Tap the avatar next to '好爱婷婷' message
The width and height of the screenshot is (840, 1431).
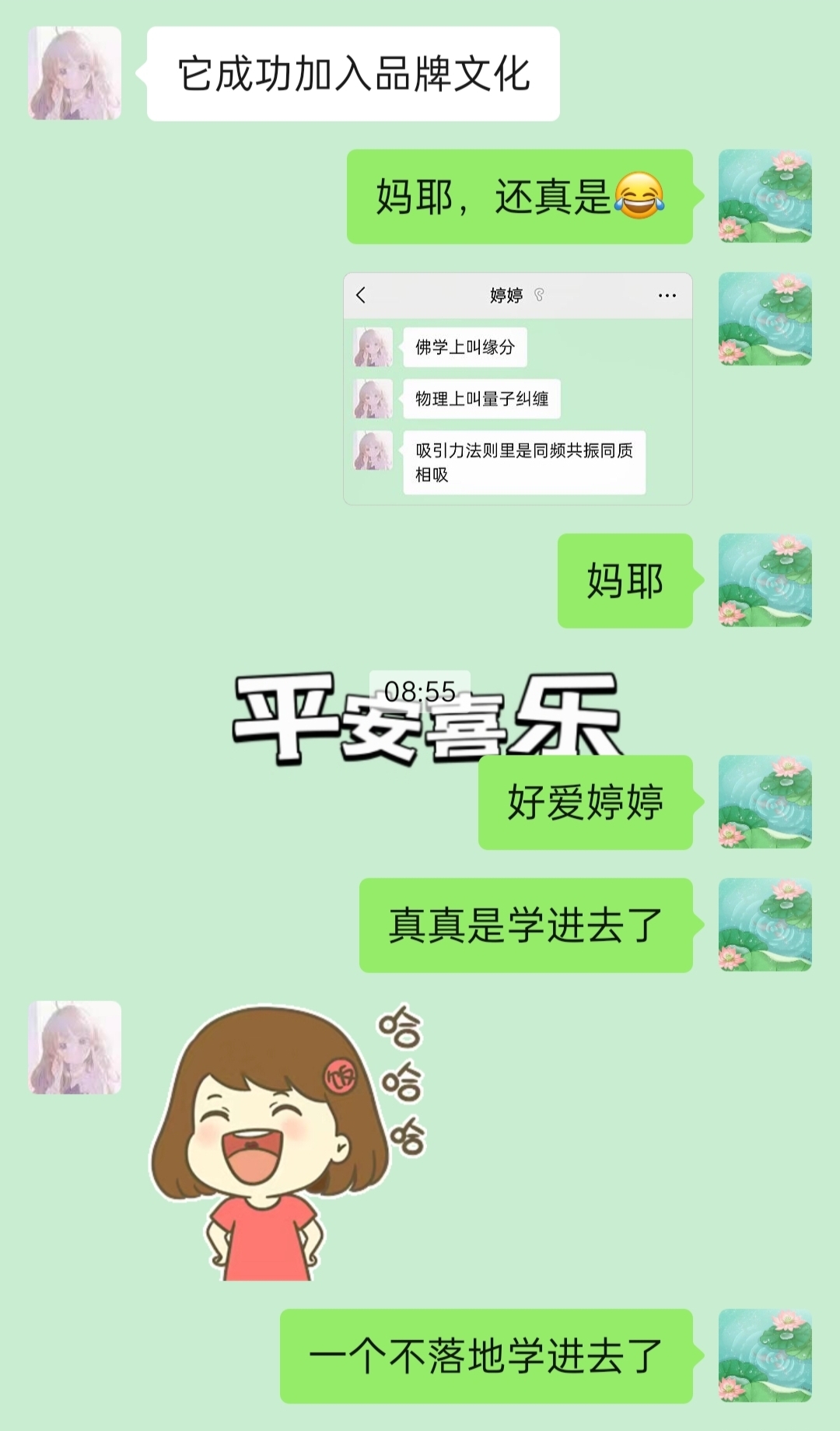click(x=765, y=802)
